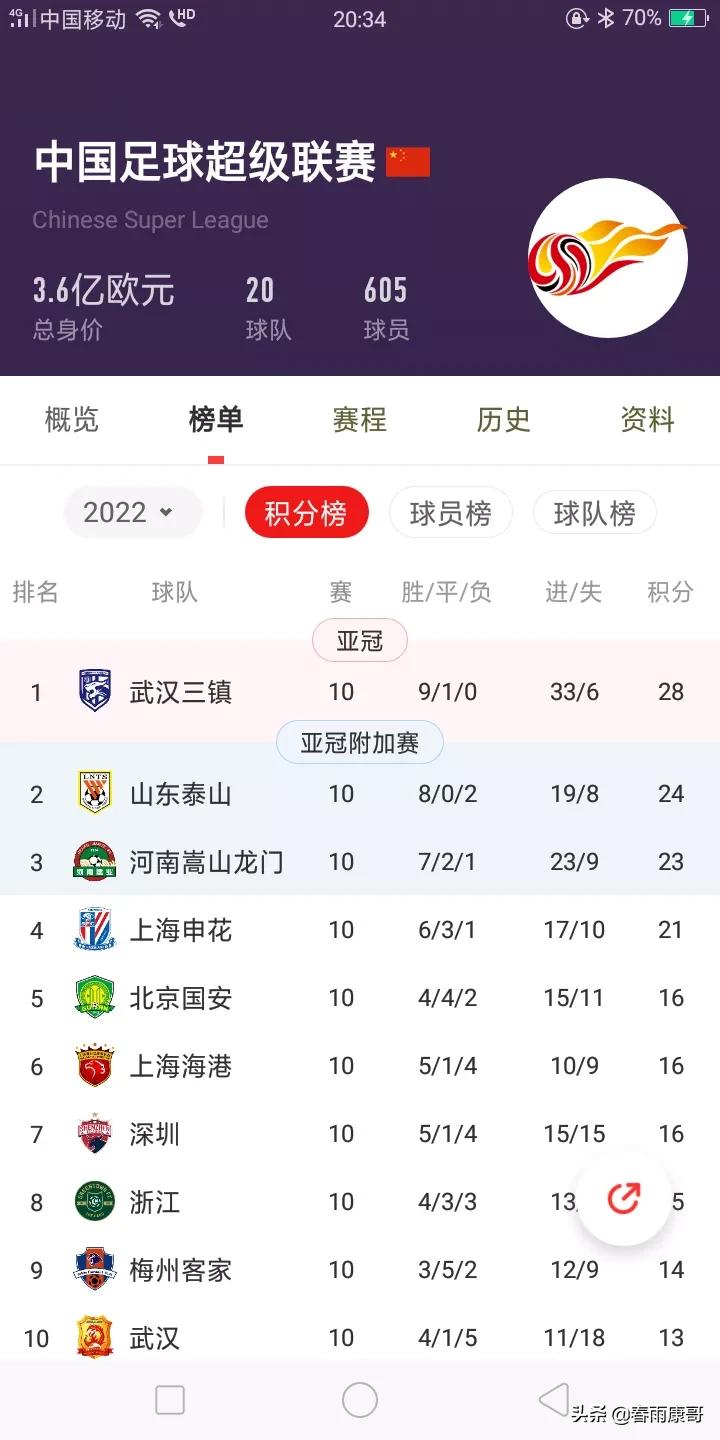
Task: Select the 山东泰山 team badge
Action: click(94, 793)
